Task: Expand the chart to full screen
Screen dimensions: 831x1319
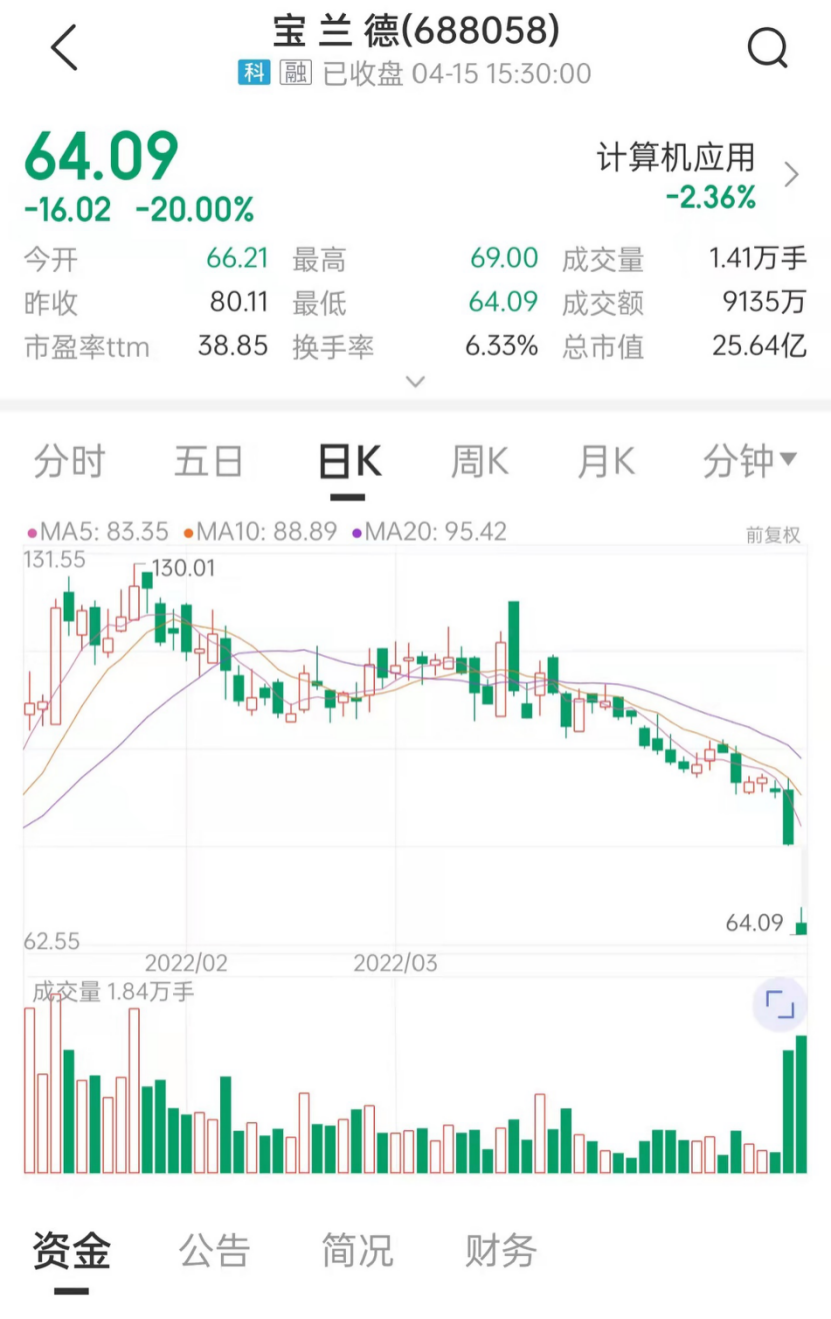Action: 779,1004
